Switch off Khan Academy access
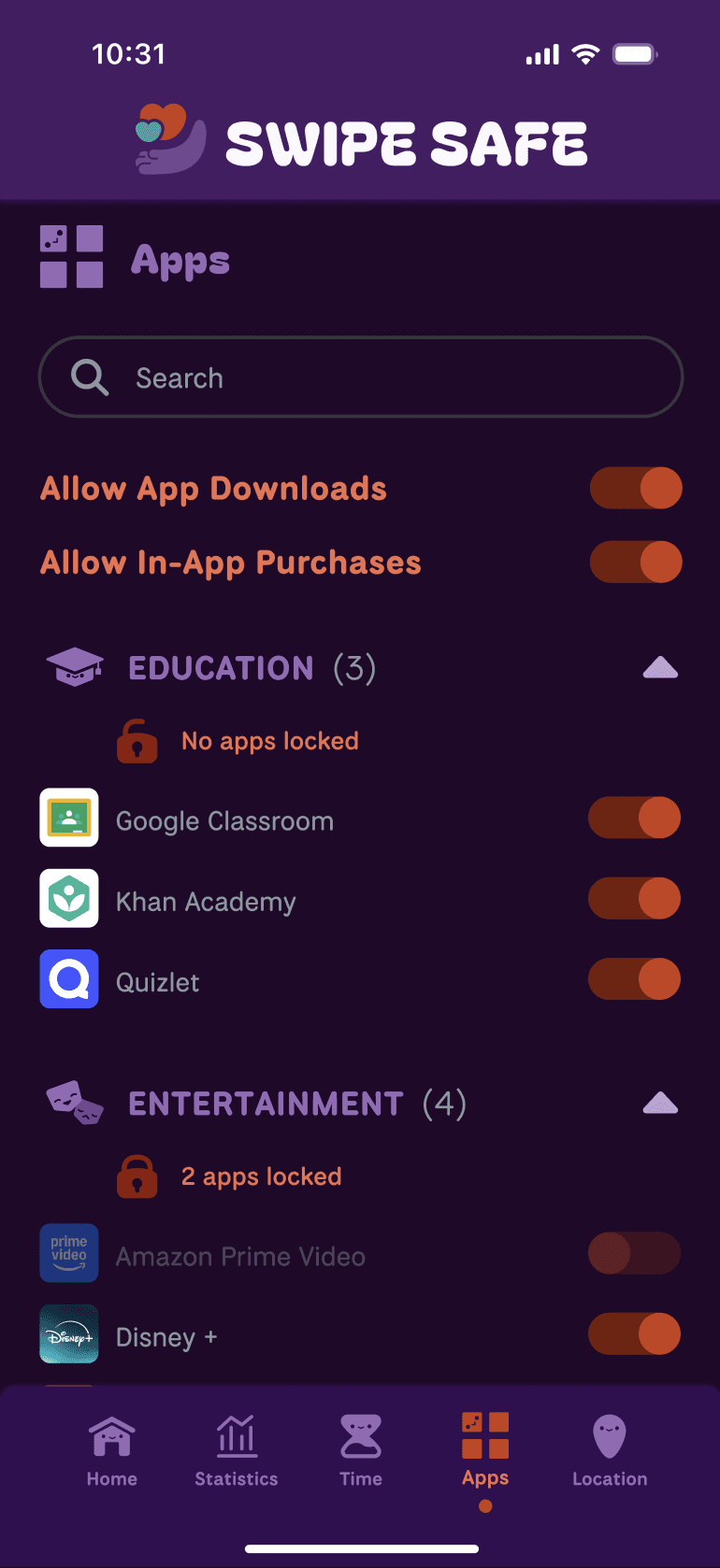The image size is (720, 1568). click(634, 899)
